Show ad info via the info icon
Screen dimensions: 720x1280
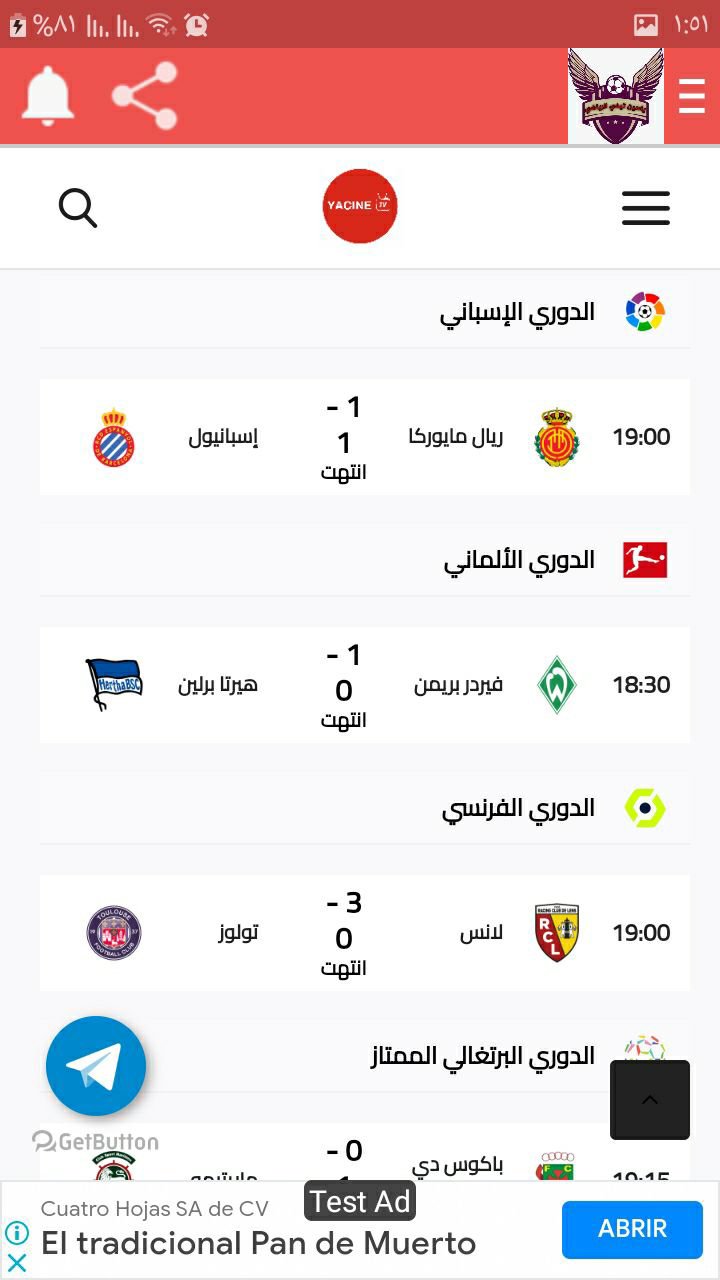click(17, 1233)
